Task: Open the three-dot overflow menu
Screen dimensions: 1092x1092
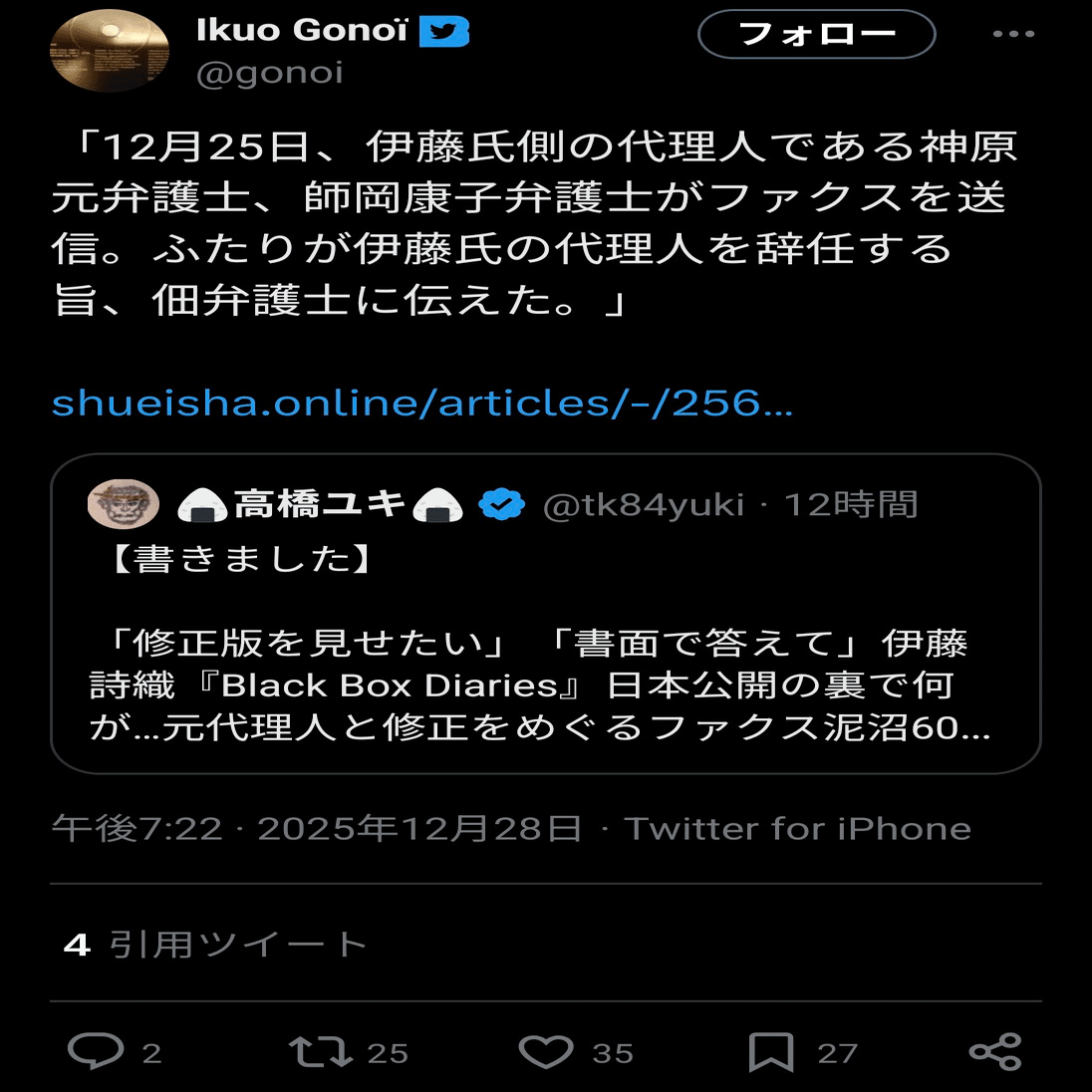Action: pos(1013,35)
